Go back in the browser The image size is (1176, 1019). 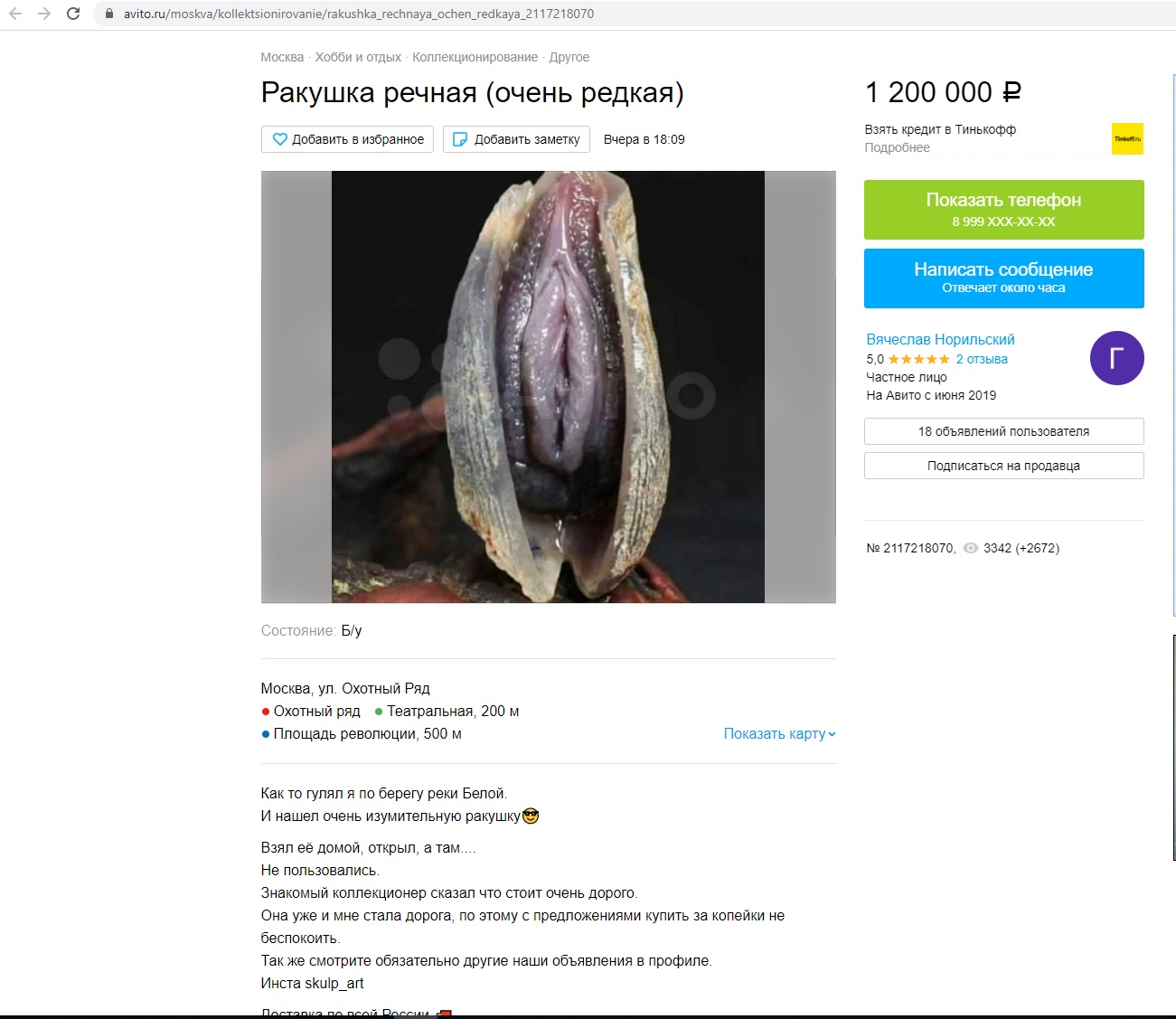coord(15,14)
